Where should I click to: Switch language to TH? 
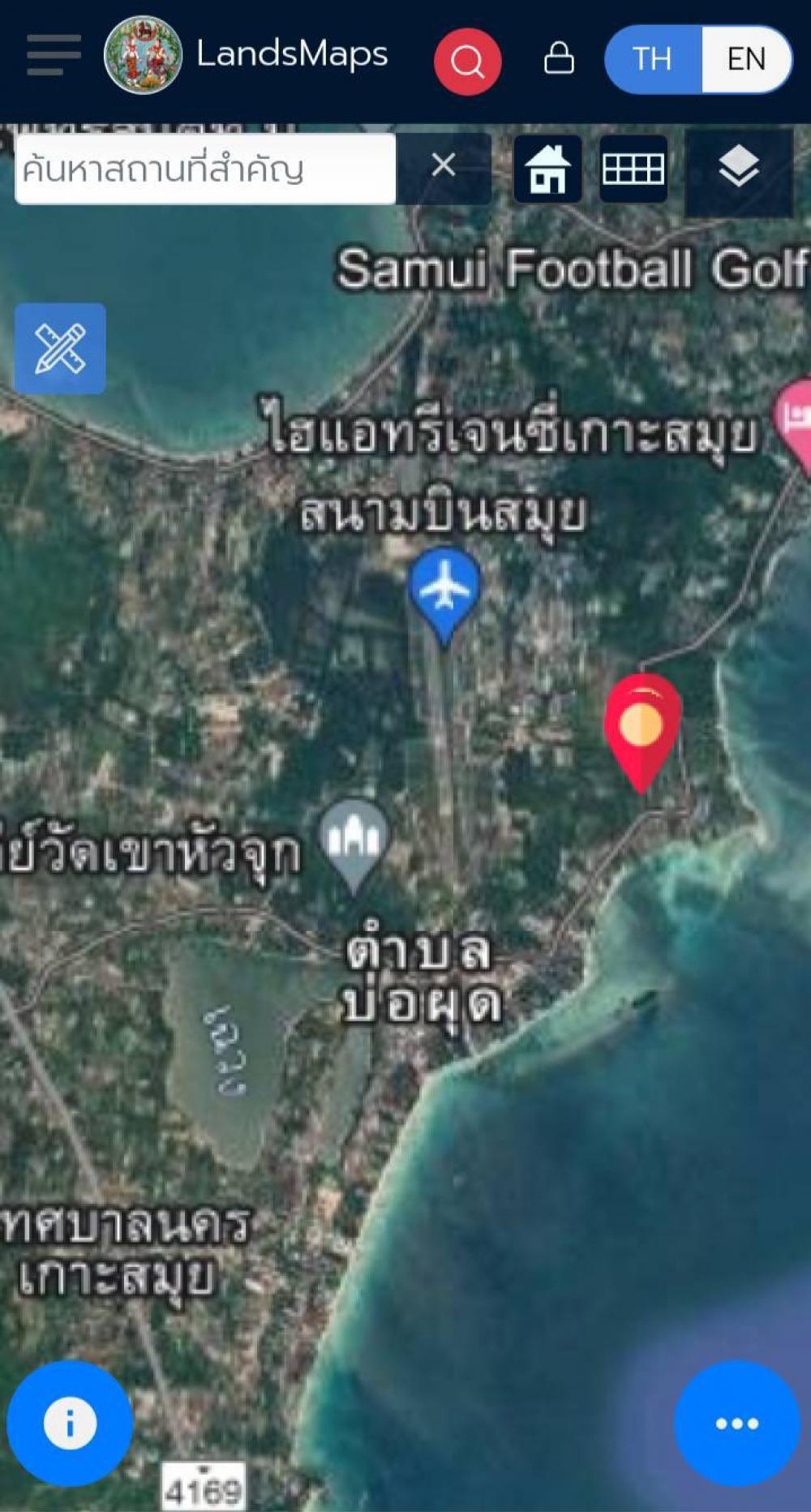[653, 58]
